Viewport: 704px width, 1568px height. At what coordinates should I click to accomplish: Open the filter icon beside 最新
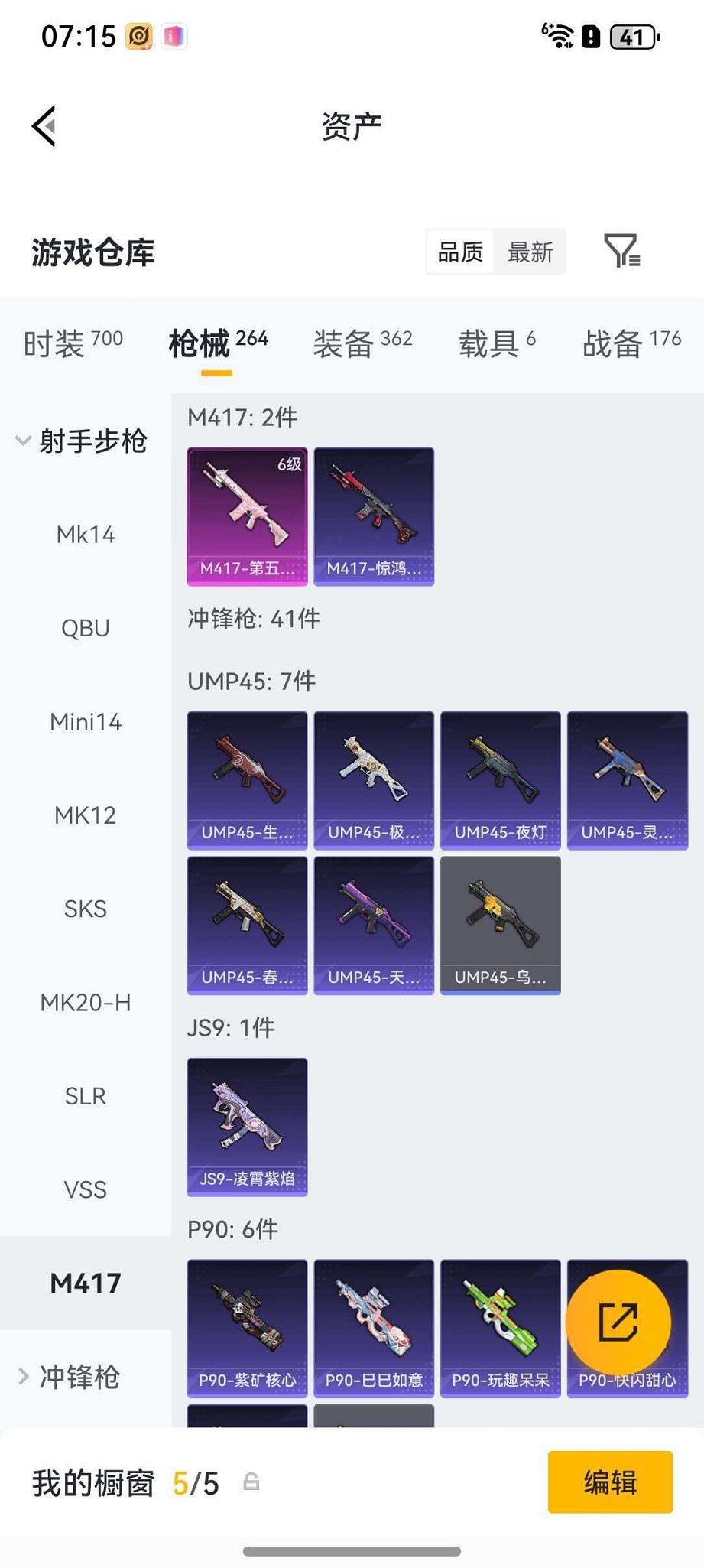pyautogui.click(x=621, y=251)
